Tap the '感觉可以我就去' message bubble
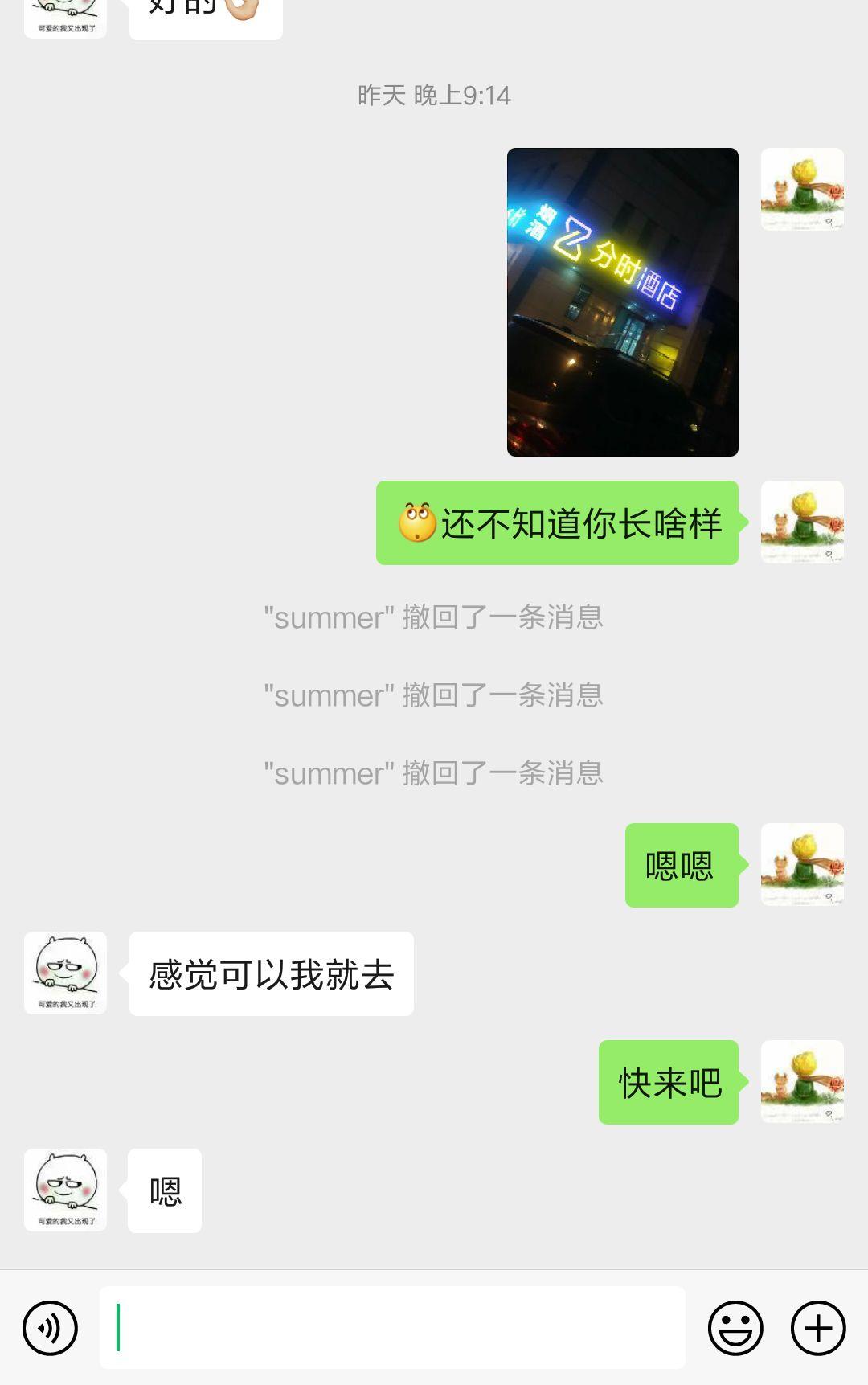868x1385 pixels. [272, 972]
